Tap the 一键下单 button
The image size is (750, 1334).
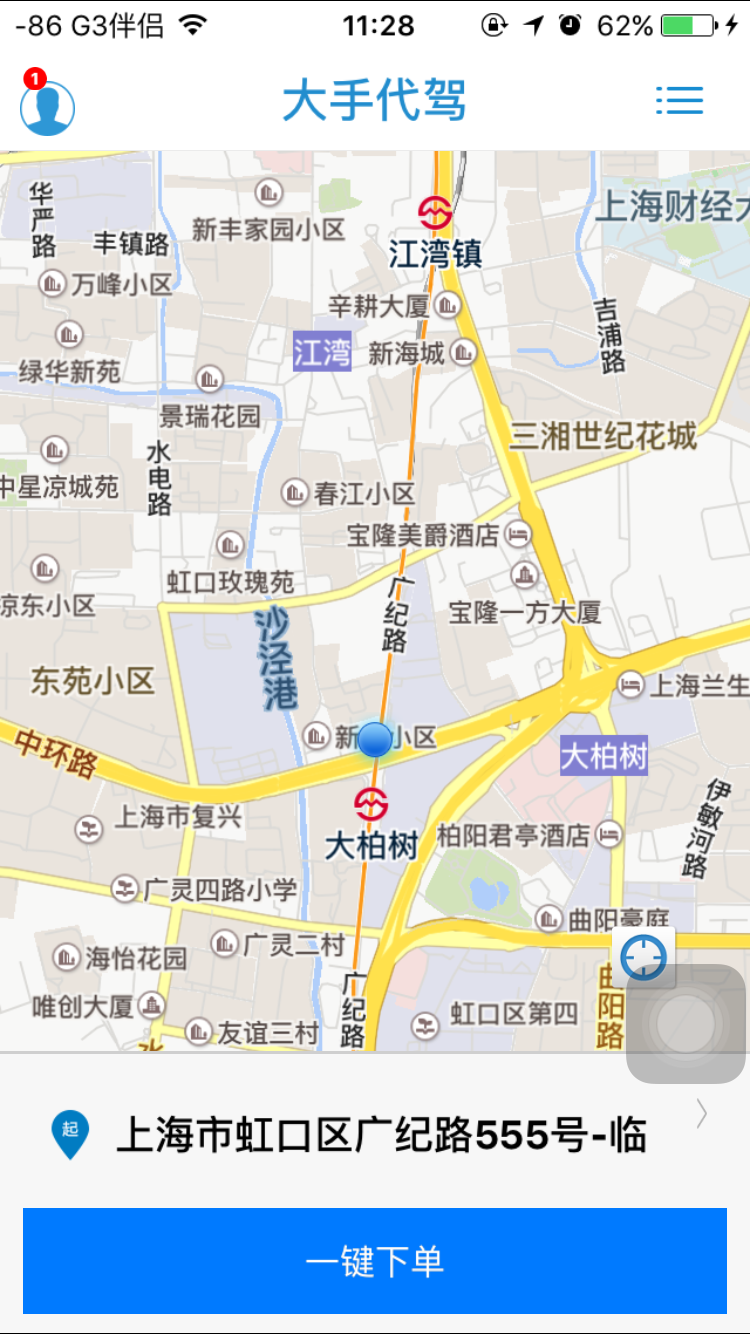[x=375, y=1261]
